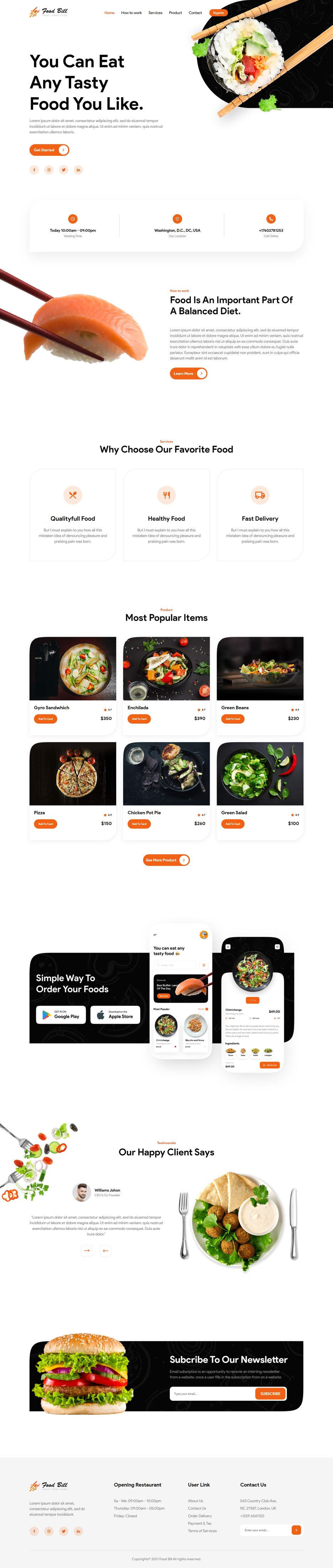Screen dimensions: 333x1568
Task: Open Terms of Services footer link
Action: [202, 1530]
